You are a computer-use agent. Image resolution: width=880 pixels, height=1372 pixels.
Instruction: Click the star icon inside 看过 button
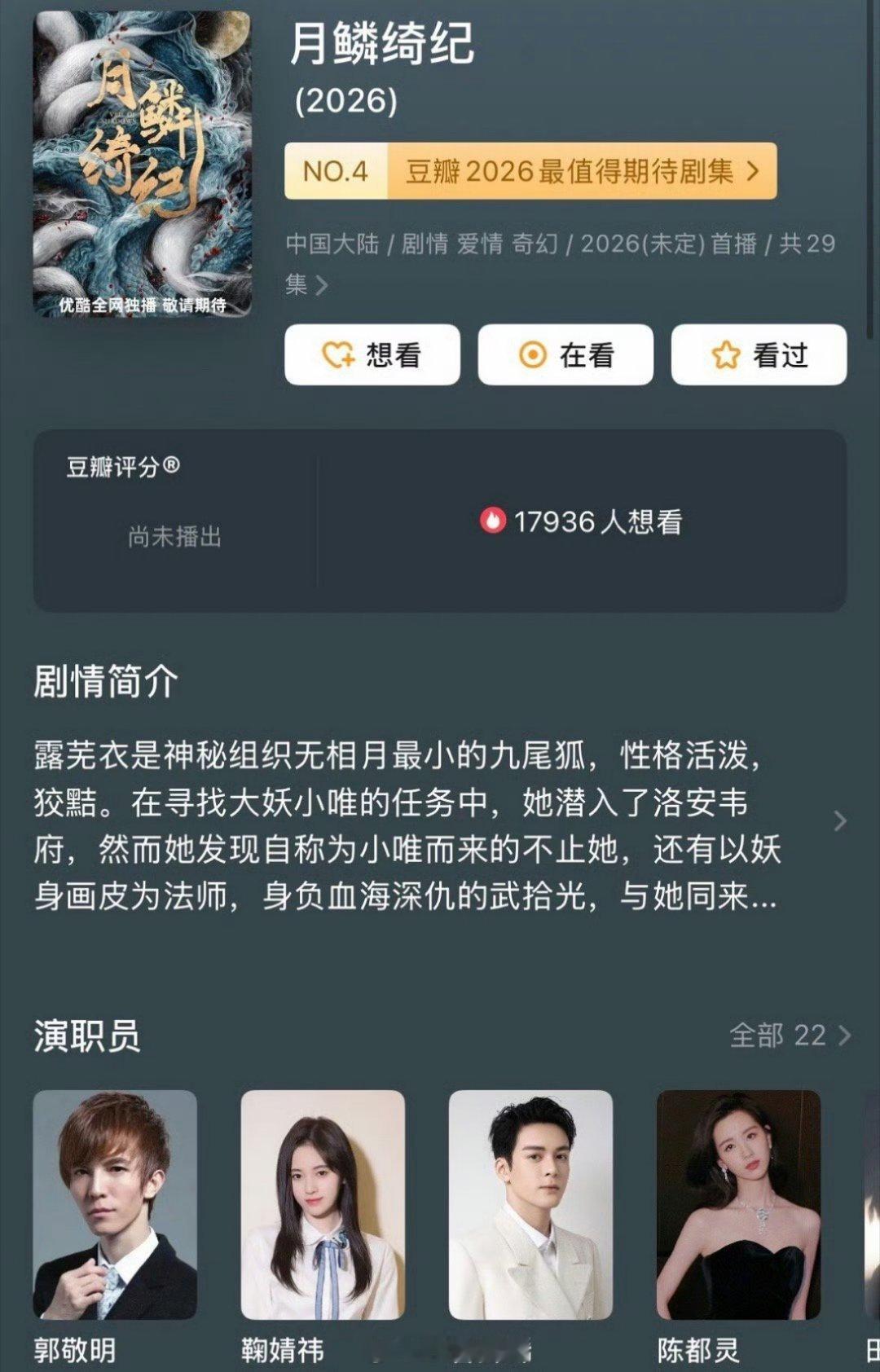pyautogui.click(x=725, y=354)
